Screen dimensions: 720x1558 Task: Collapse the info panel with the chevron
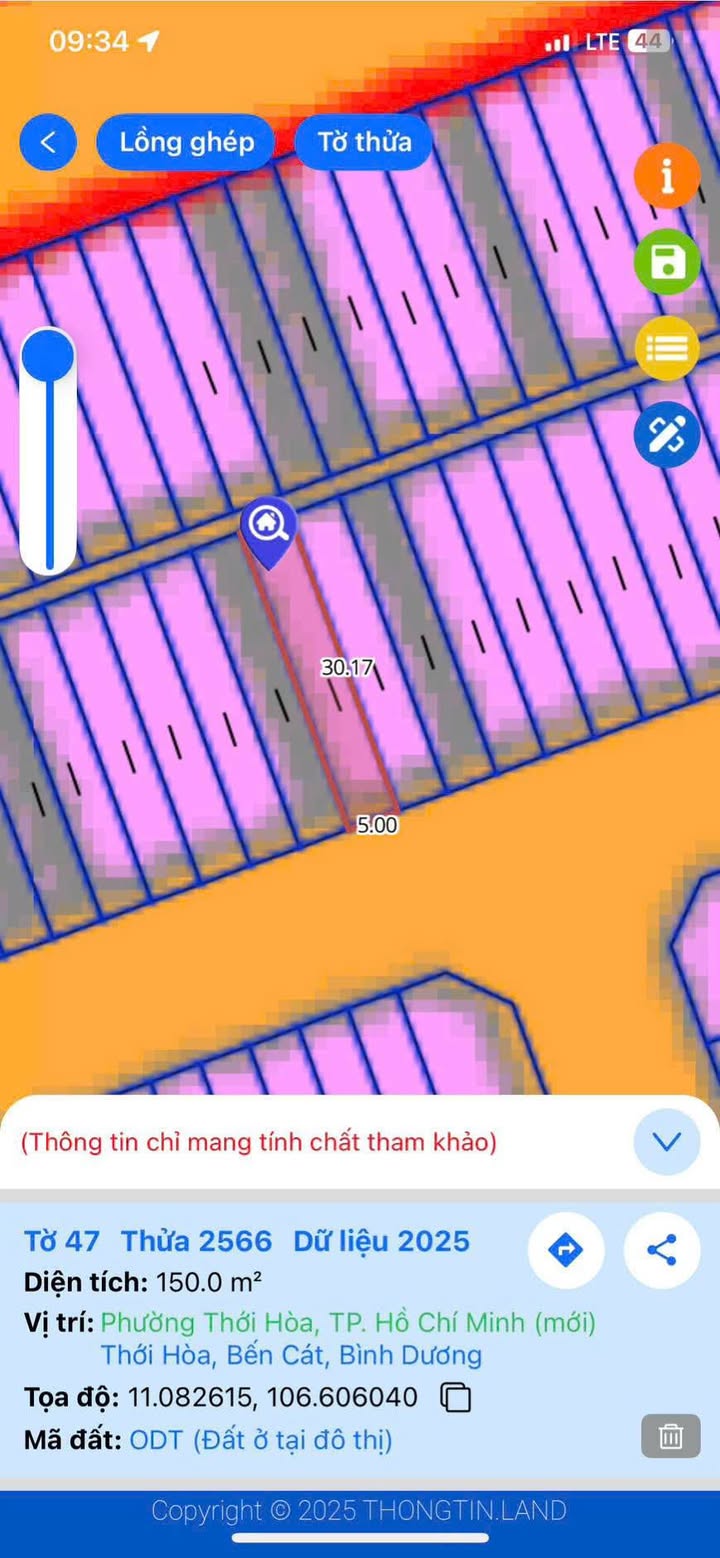click(666, 1141)
